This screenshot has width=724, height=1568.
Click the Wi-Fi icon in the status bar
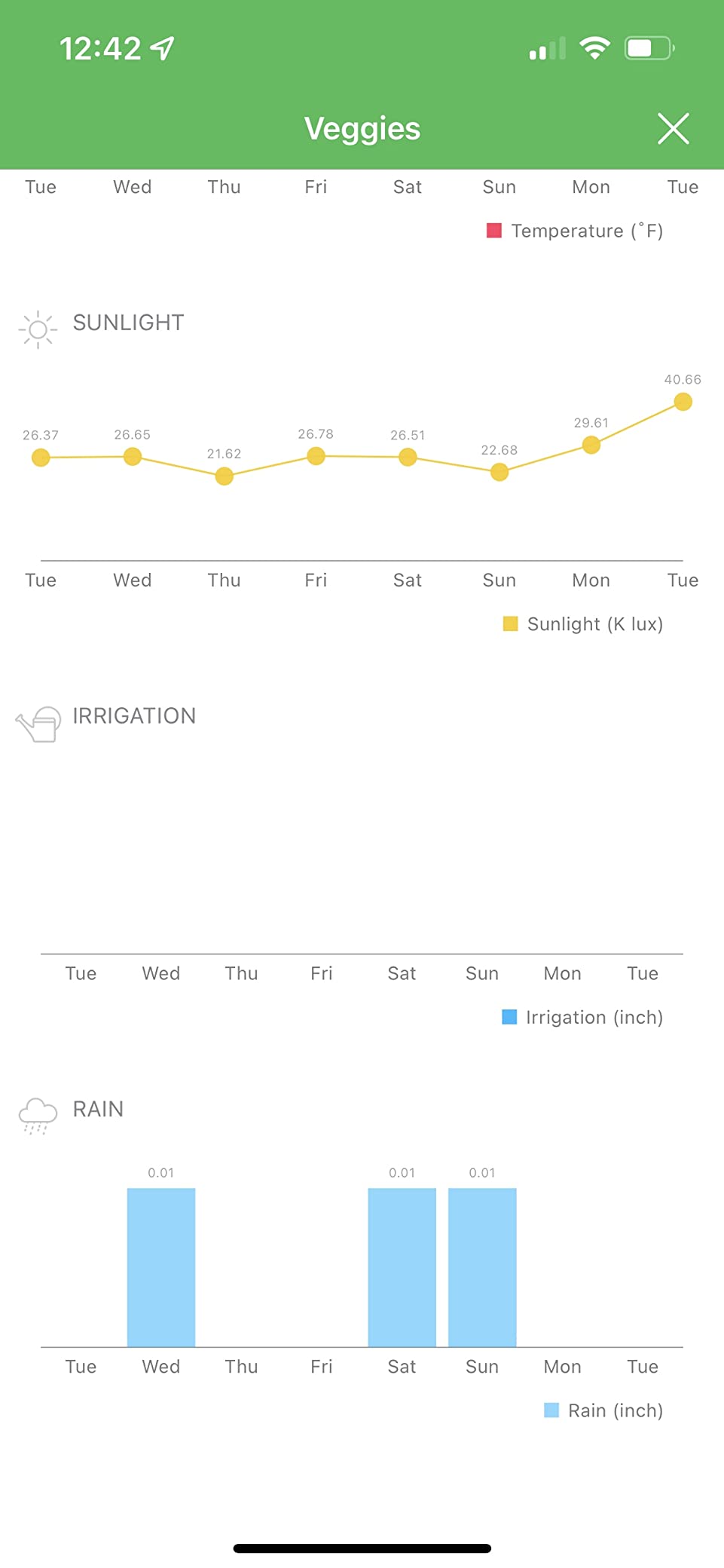(x=594, y=47)
